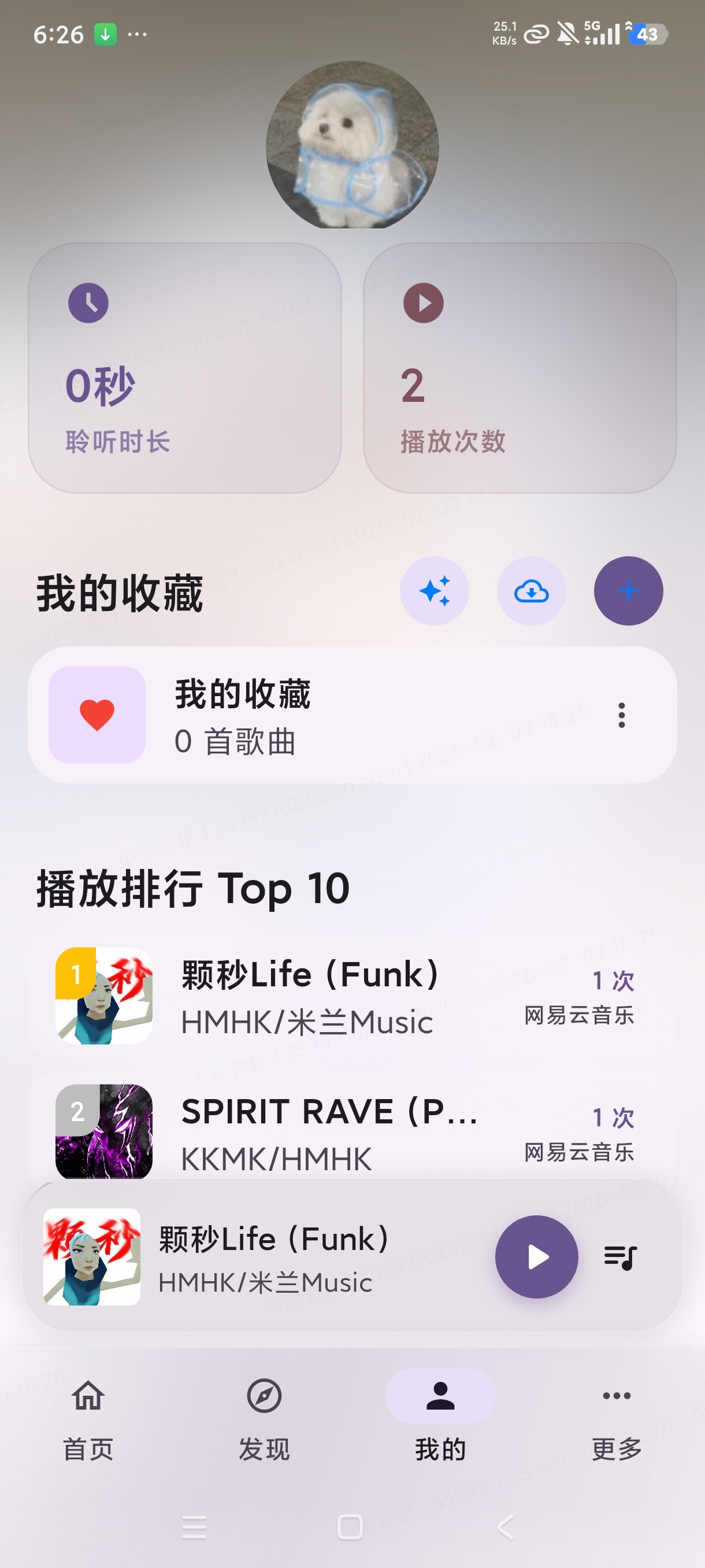
Task: Tap the home icon in bottom navigation
Action: (x=88, y=1397)
